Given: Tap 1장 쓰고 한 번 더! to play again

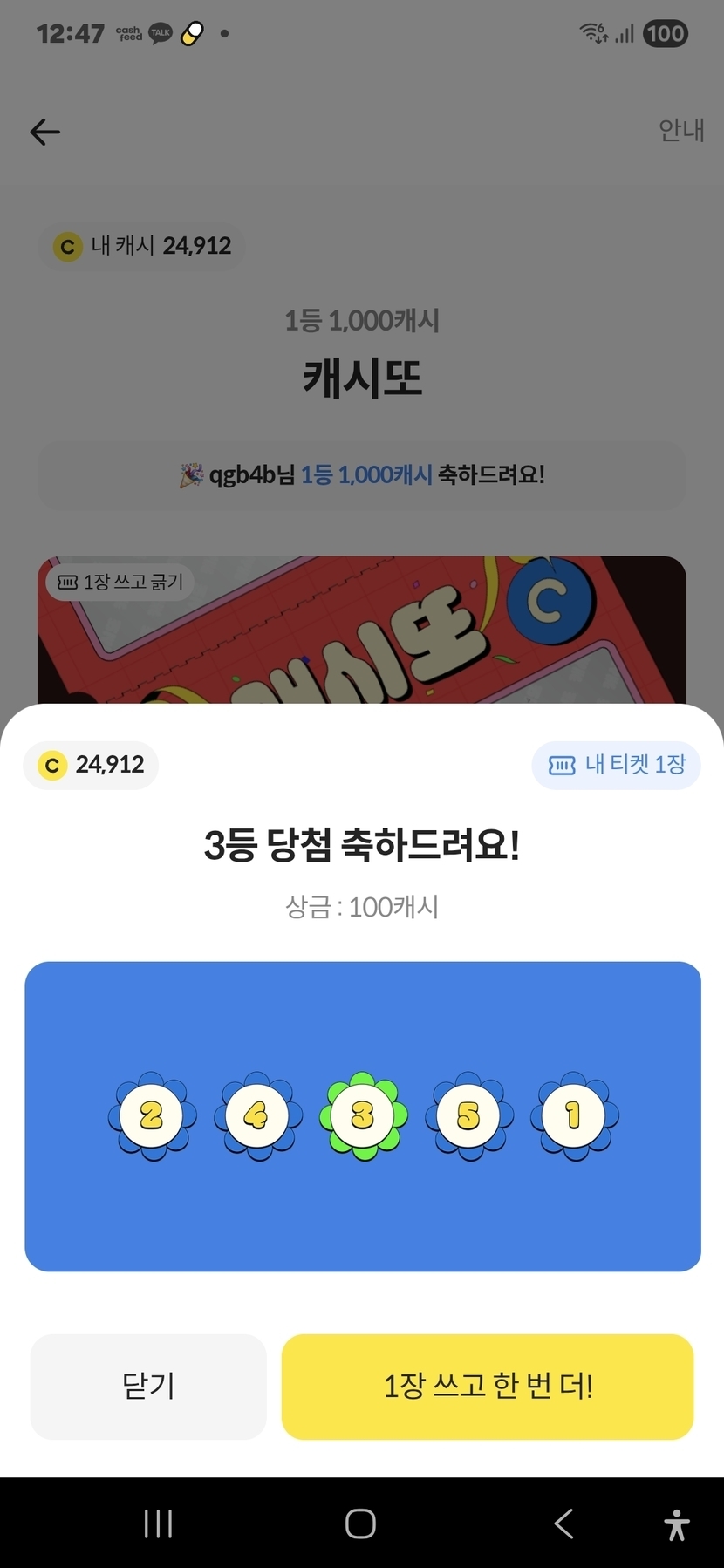Looking at the screenshot, I should point(488,1386).
